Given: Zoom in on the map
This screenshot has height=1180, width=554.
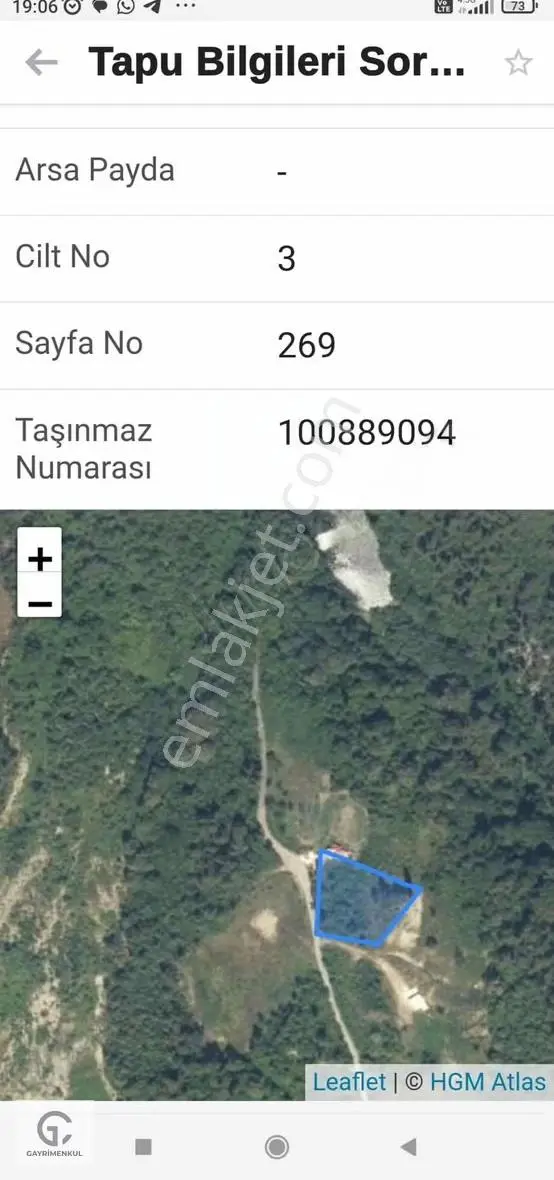Looking at the screenshot, I should 40,559.
